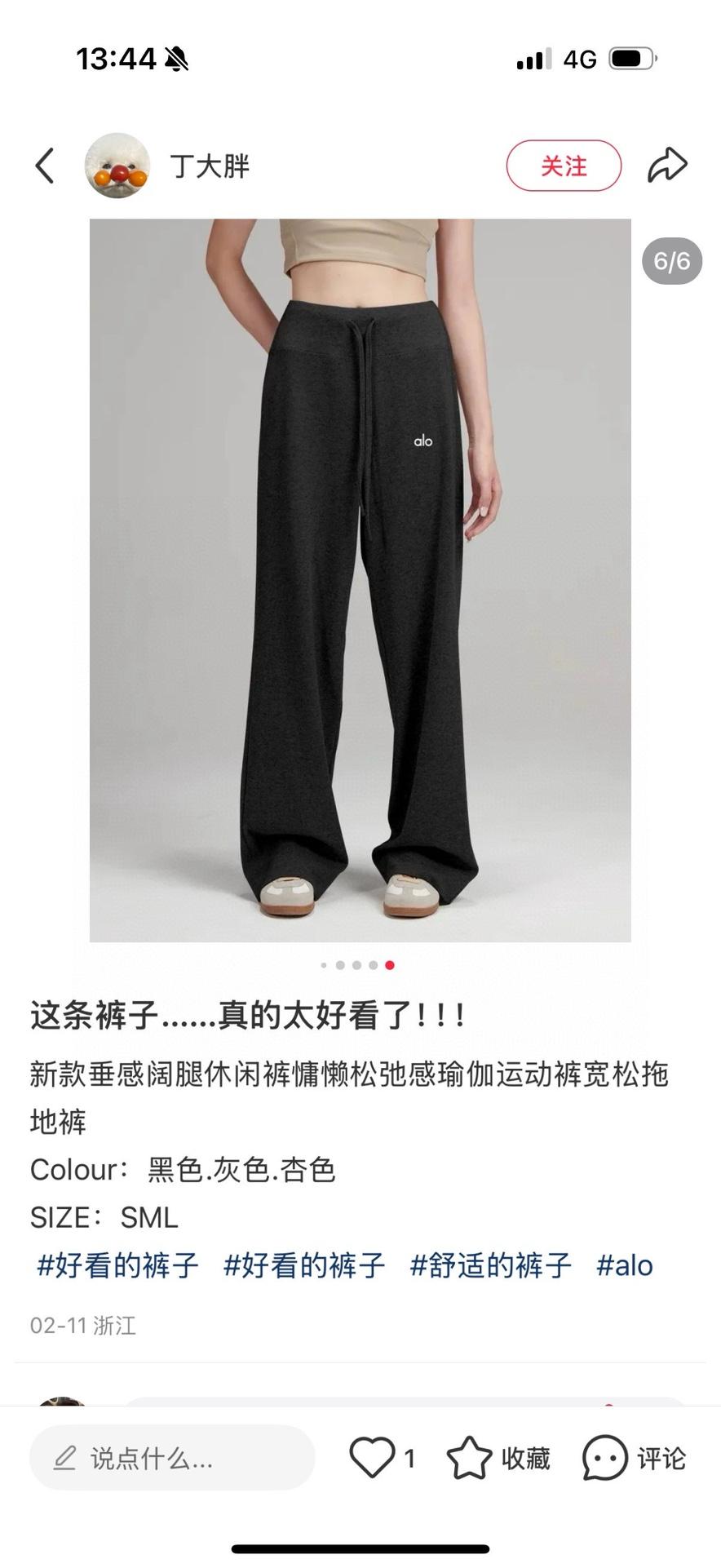Follow 丁大胖 with the 关注 button
The height and width of the screenshot is (1568, 721).
point(564,166)
